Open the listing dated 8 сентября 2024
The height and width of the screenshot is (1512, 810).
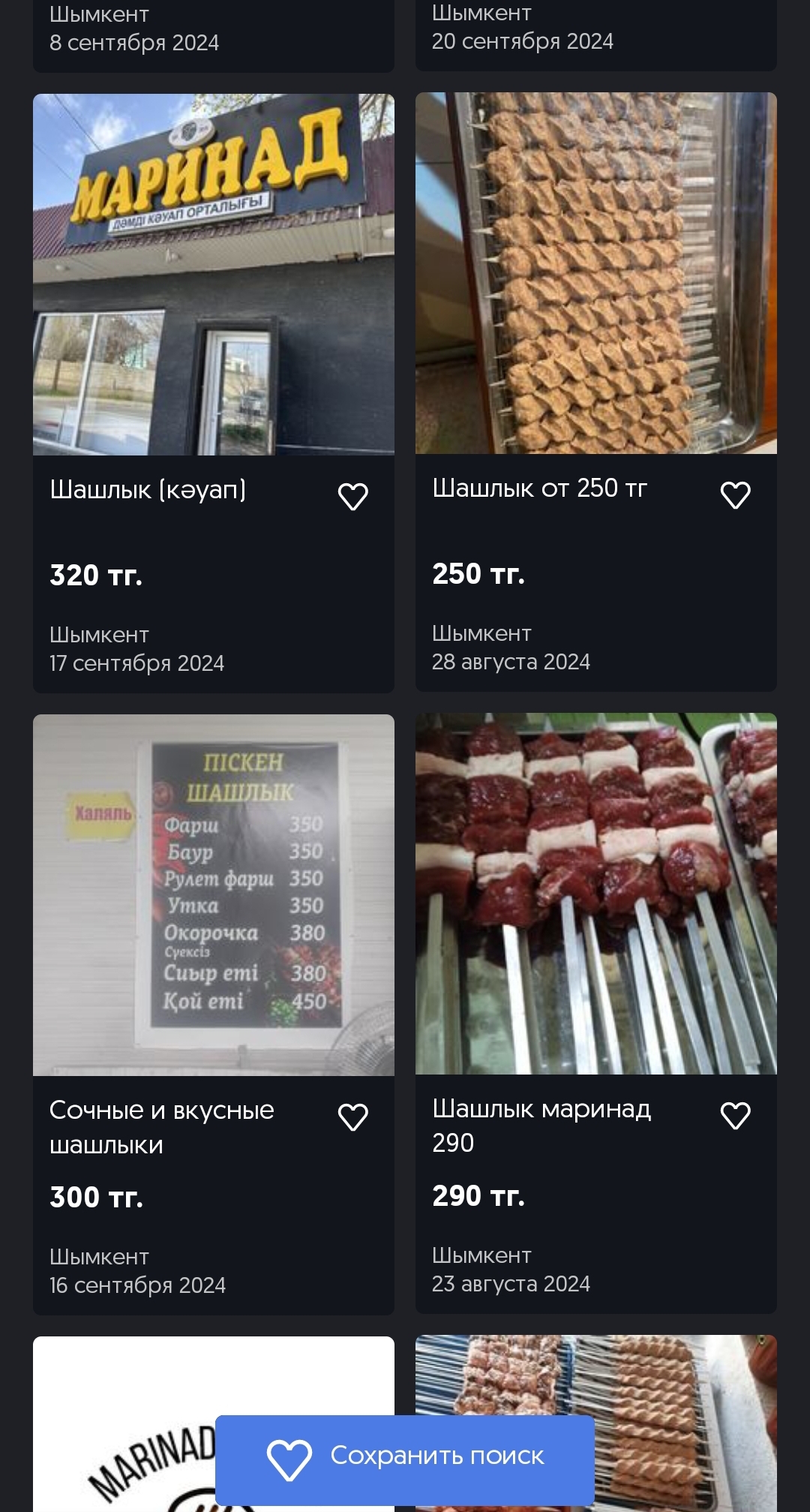point(214,34)
